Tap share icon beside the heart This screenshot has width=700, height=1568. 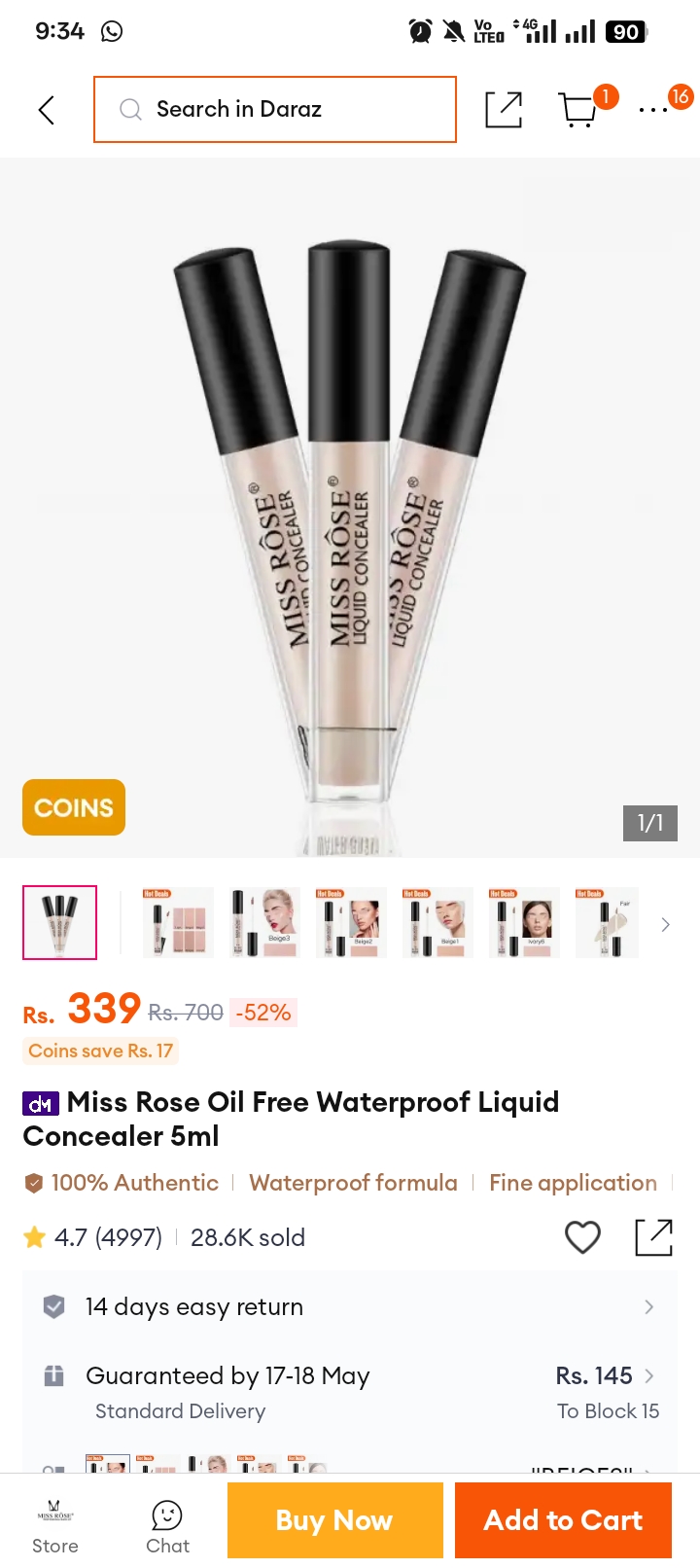point(653,1237)
